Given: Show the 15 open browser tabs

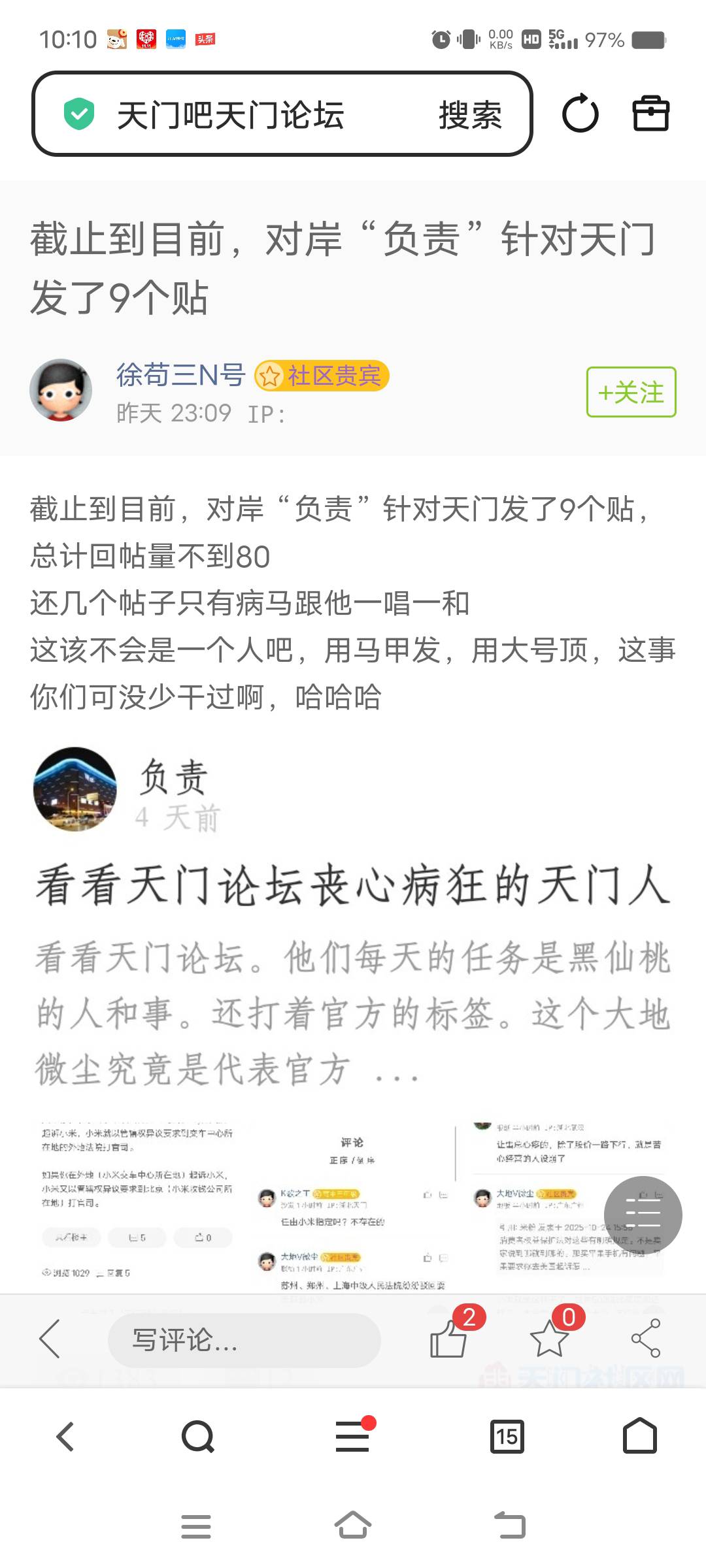Looking at the screenshot, I should tap(507, 1437).
